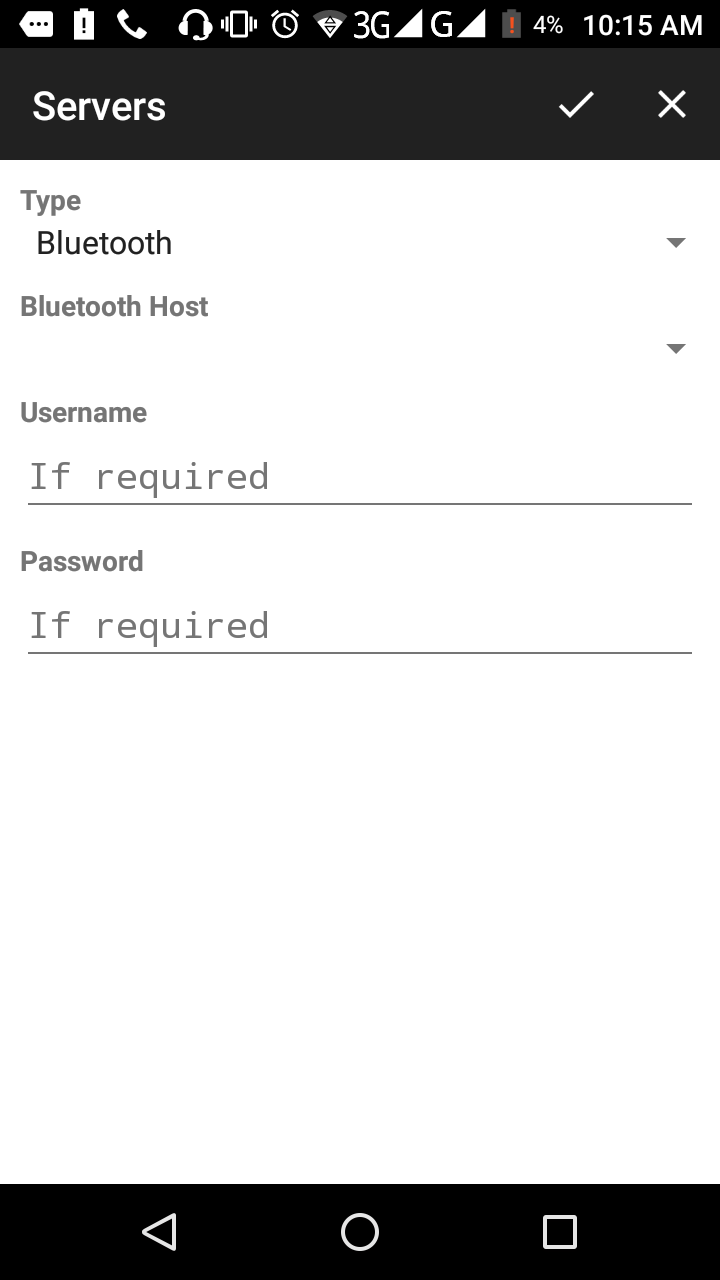Image resolution: width=720 pixels, height=1280 pixels.
Task: Confirm server settings with the checkmark
Action: pos(576,104)
